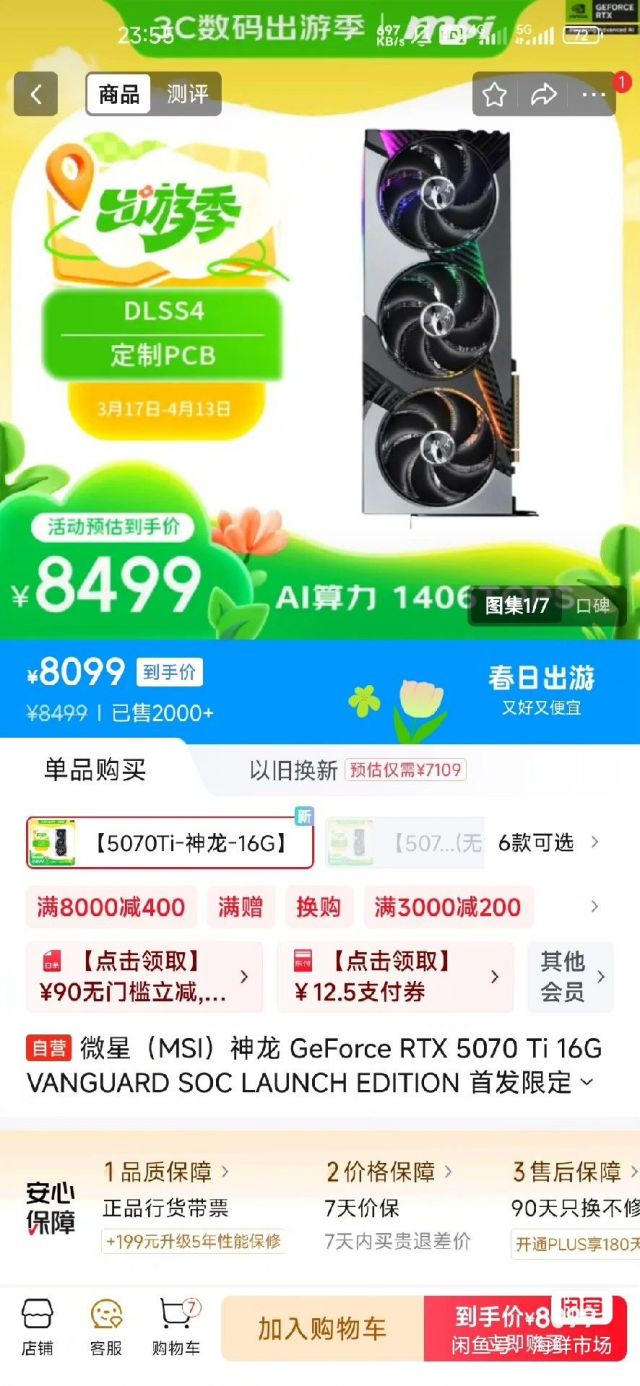The width and height of the screenshot is (640, 1386).
Task: Visit the 店铺 store page
Action: tap(37, 1328)
